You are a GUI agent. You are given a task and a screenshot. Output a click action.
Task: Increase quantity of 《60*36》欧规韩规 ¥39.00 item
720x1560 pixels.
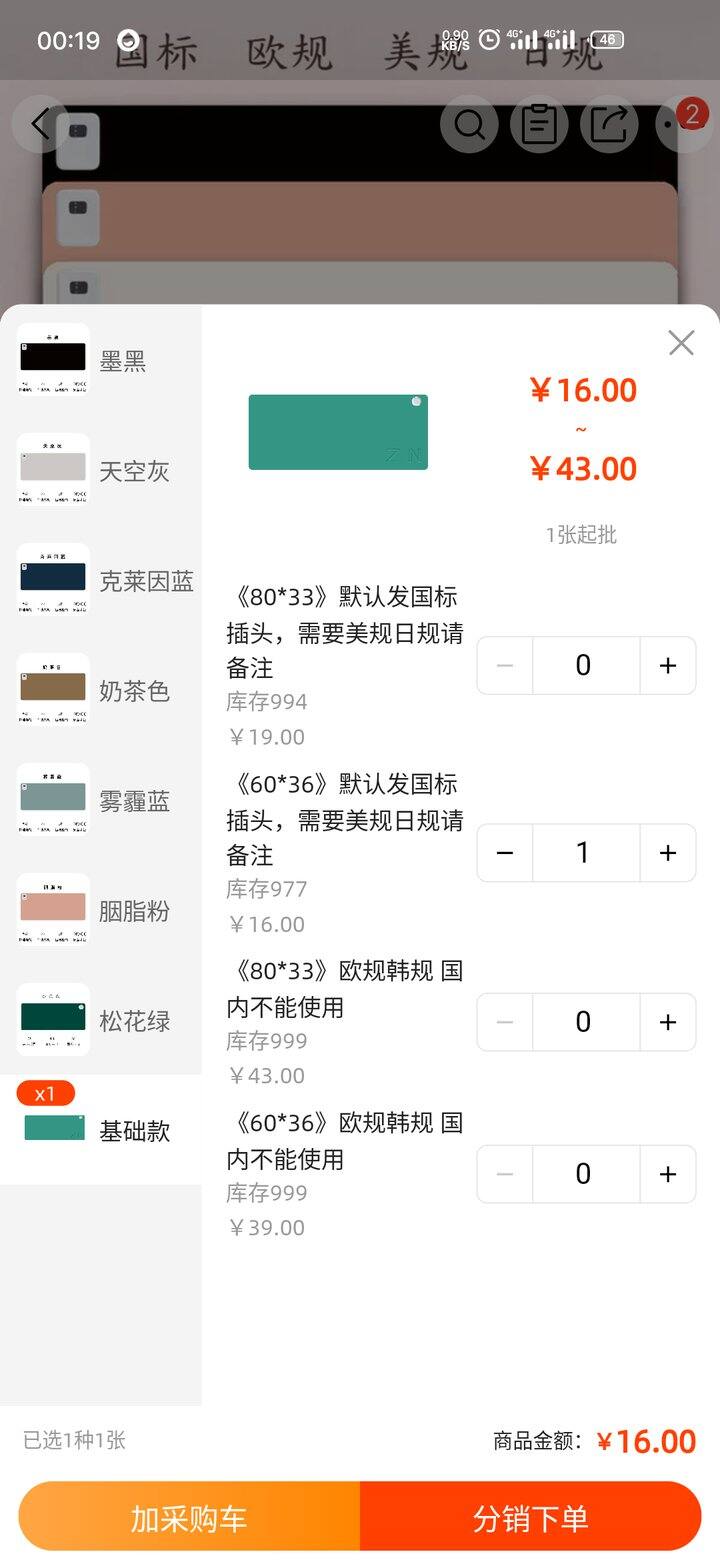tap(668, 1174)
